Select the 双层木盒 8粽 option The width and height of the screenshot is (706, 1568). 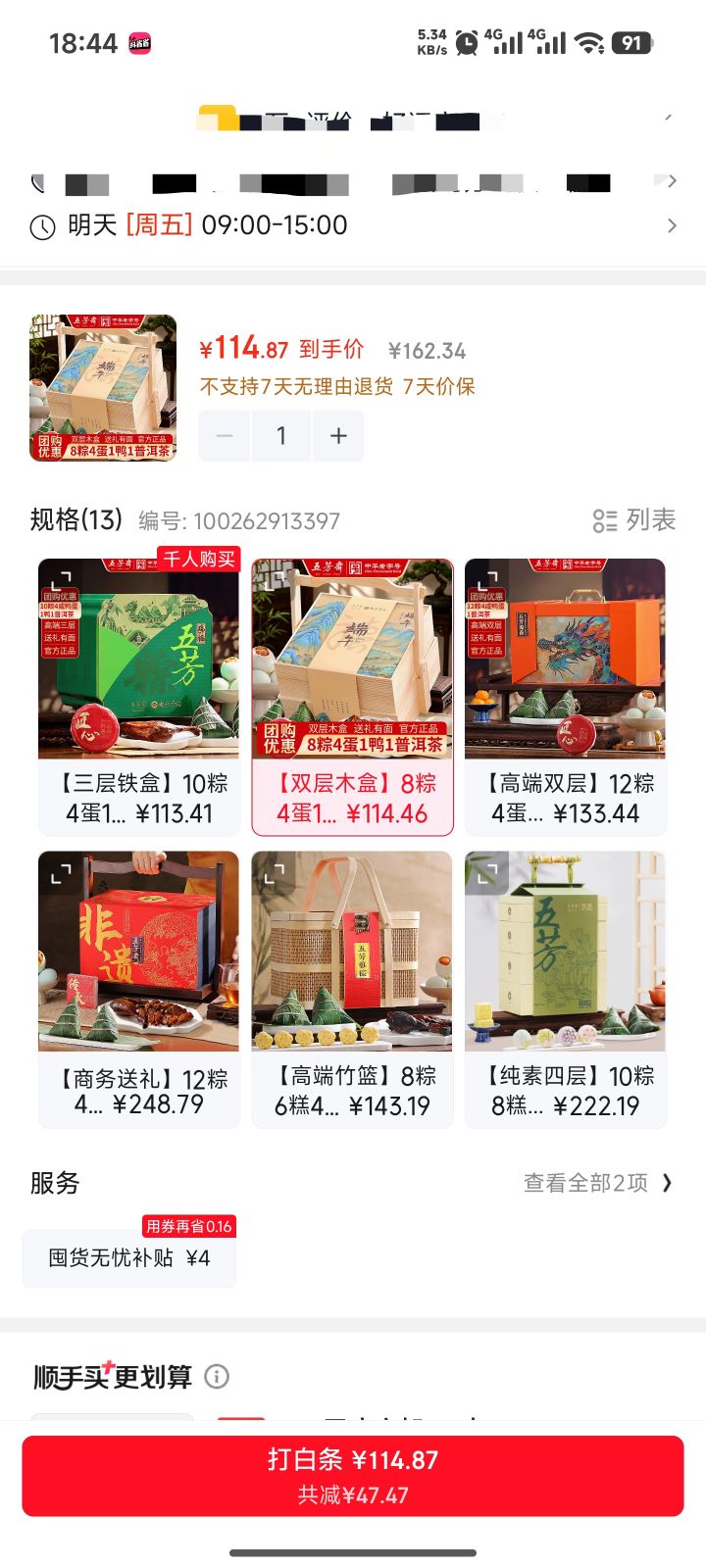352,697
